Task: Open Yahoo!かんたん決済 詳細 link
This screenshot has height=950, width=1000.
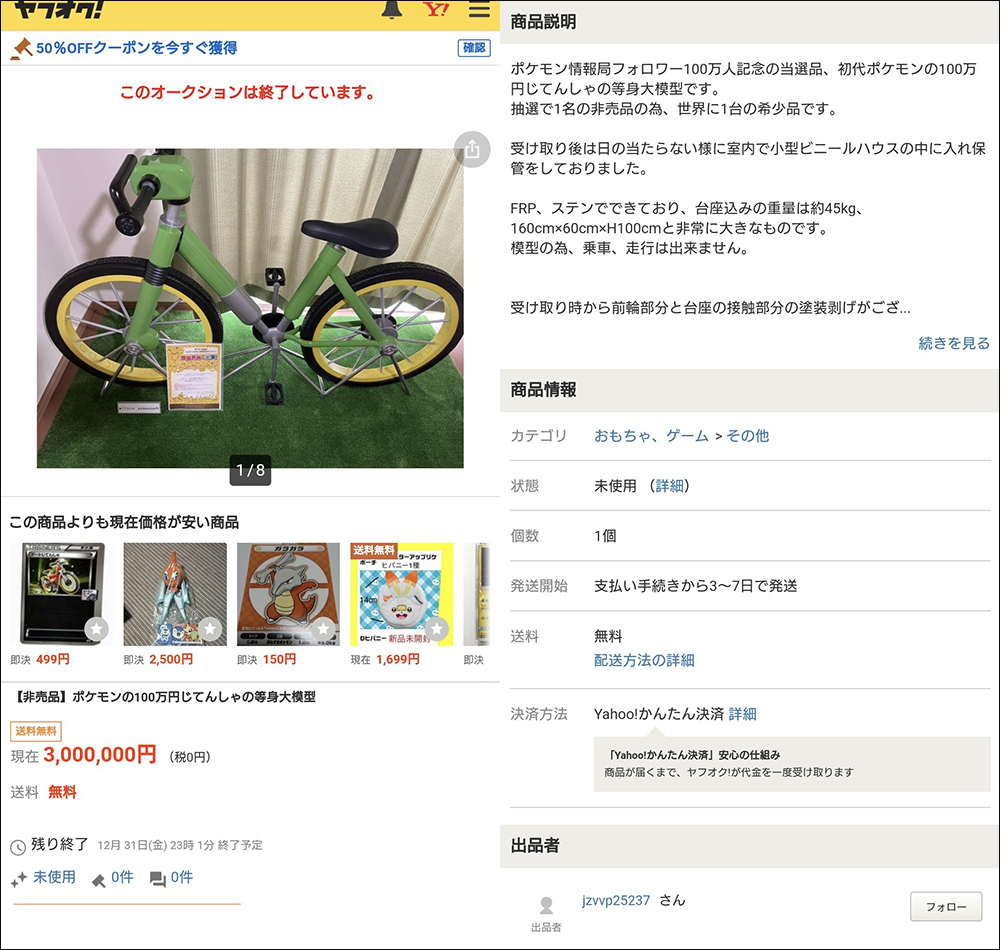Action: click(742, 714)
